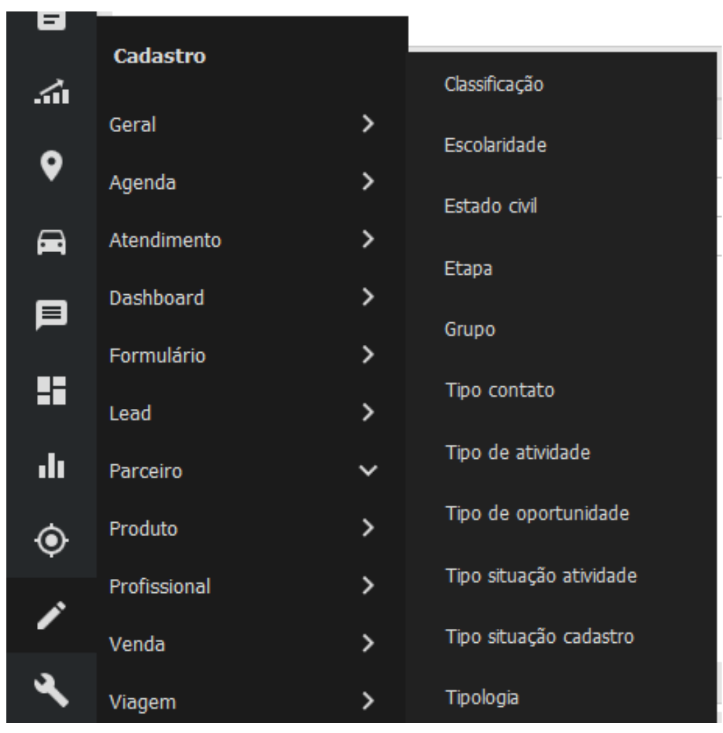Image resolution: width=723 pixels, height=733 pixels.
Task: Select Classificação from the submenu
Action: pos(493,84)
